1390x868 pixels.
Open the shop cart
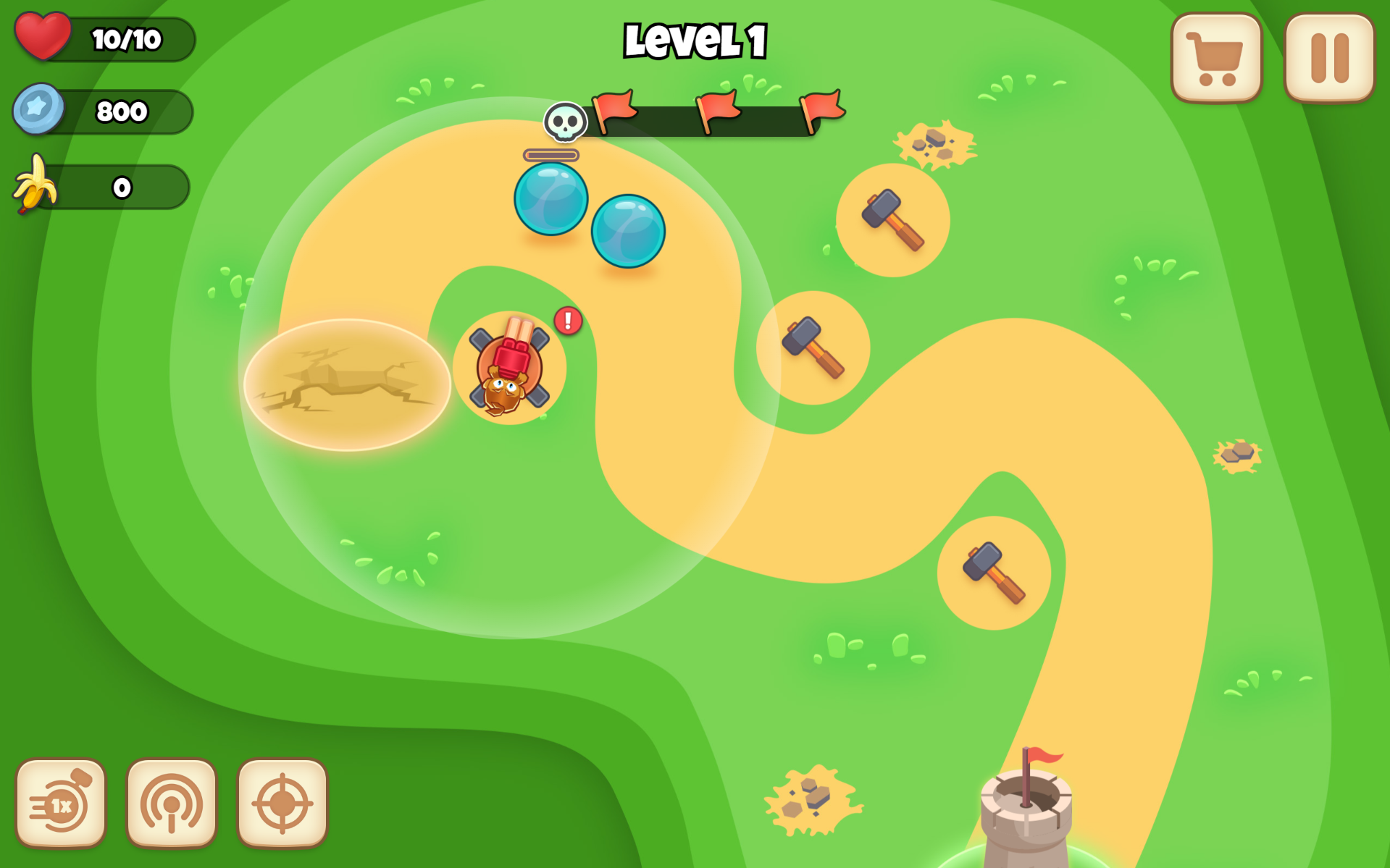click(1216, 58)
